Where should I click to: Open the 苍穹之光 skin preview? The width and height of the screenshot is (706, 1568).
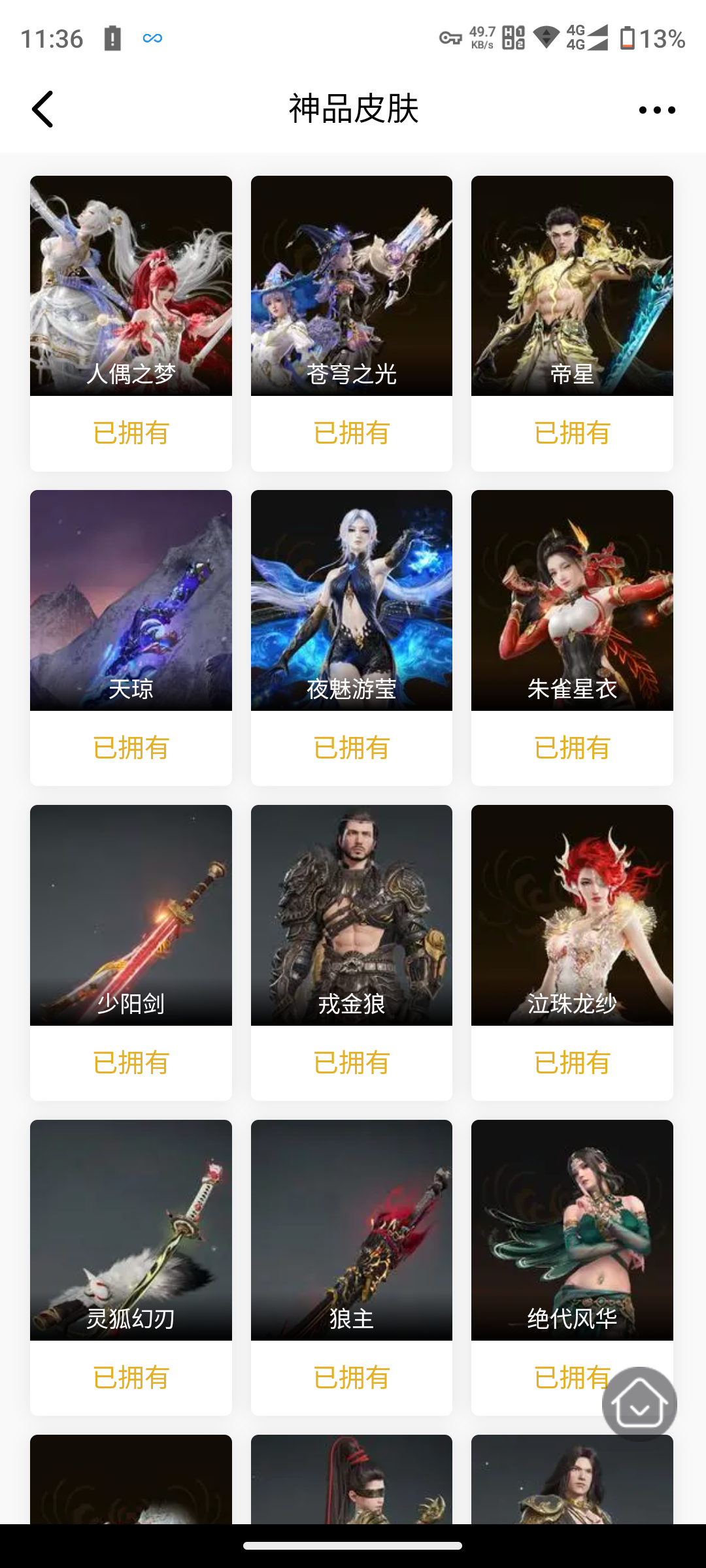click(351, 286)
